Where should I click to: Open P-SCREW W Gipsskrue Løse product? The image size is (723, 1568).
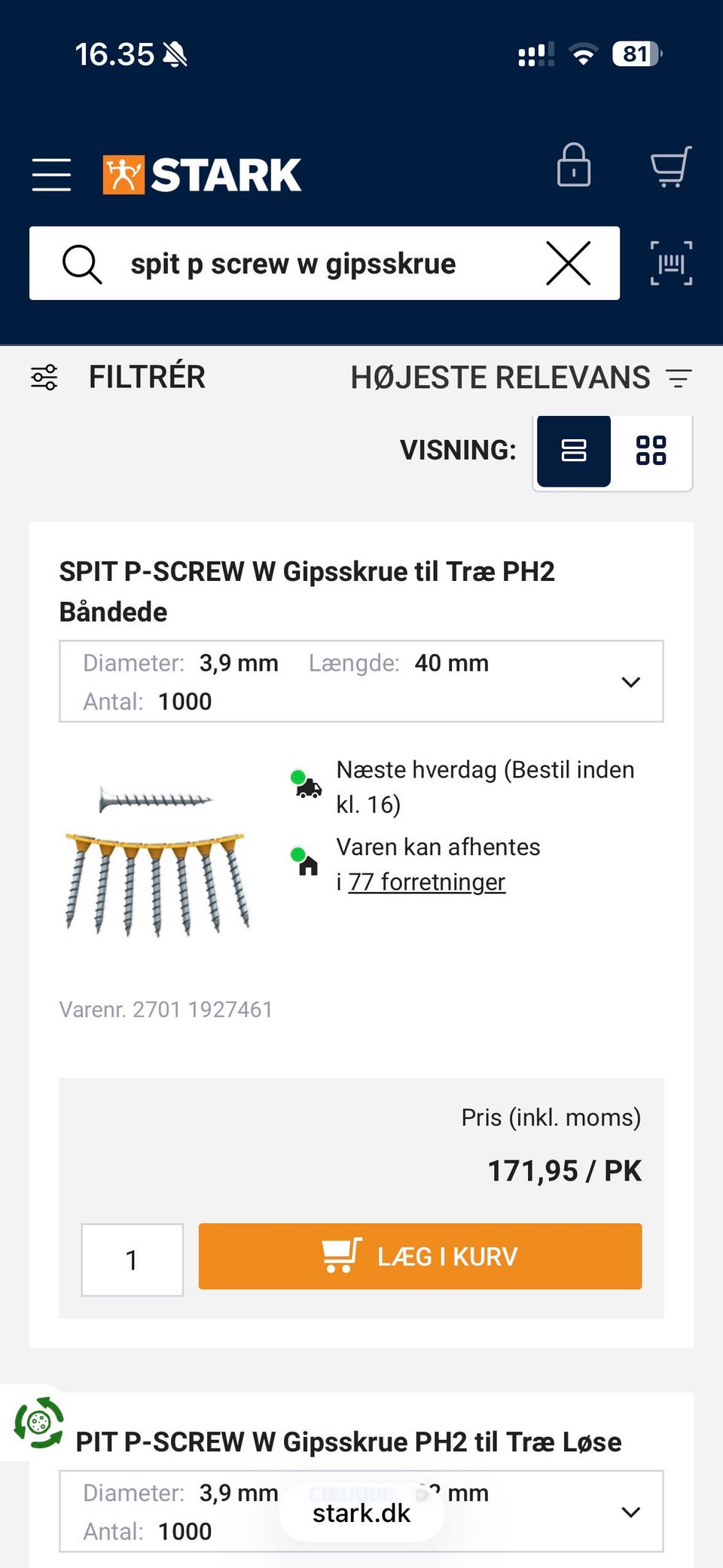click(349, 1441)
